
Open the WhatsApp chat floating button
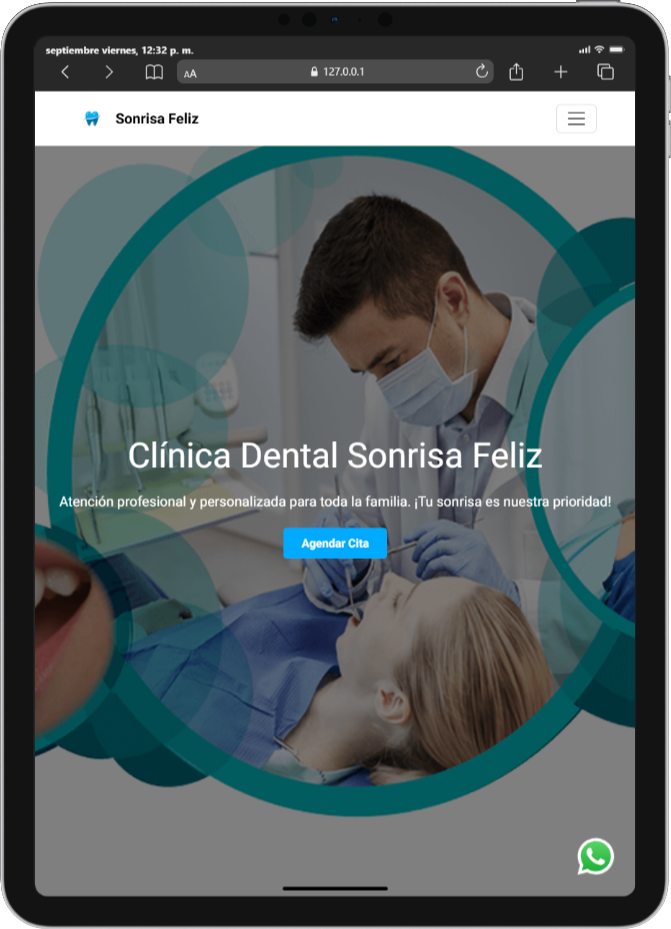pyautogui.click(x=595, y=856)
